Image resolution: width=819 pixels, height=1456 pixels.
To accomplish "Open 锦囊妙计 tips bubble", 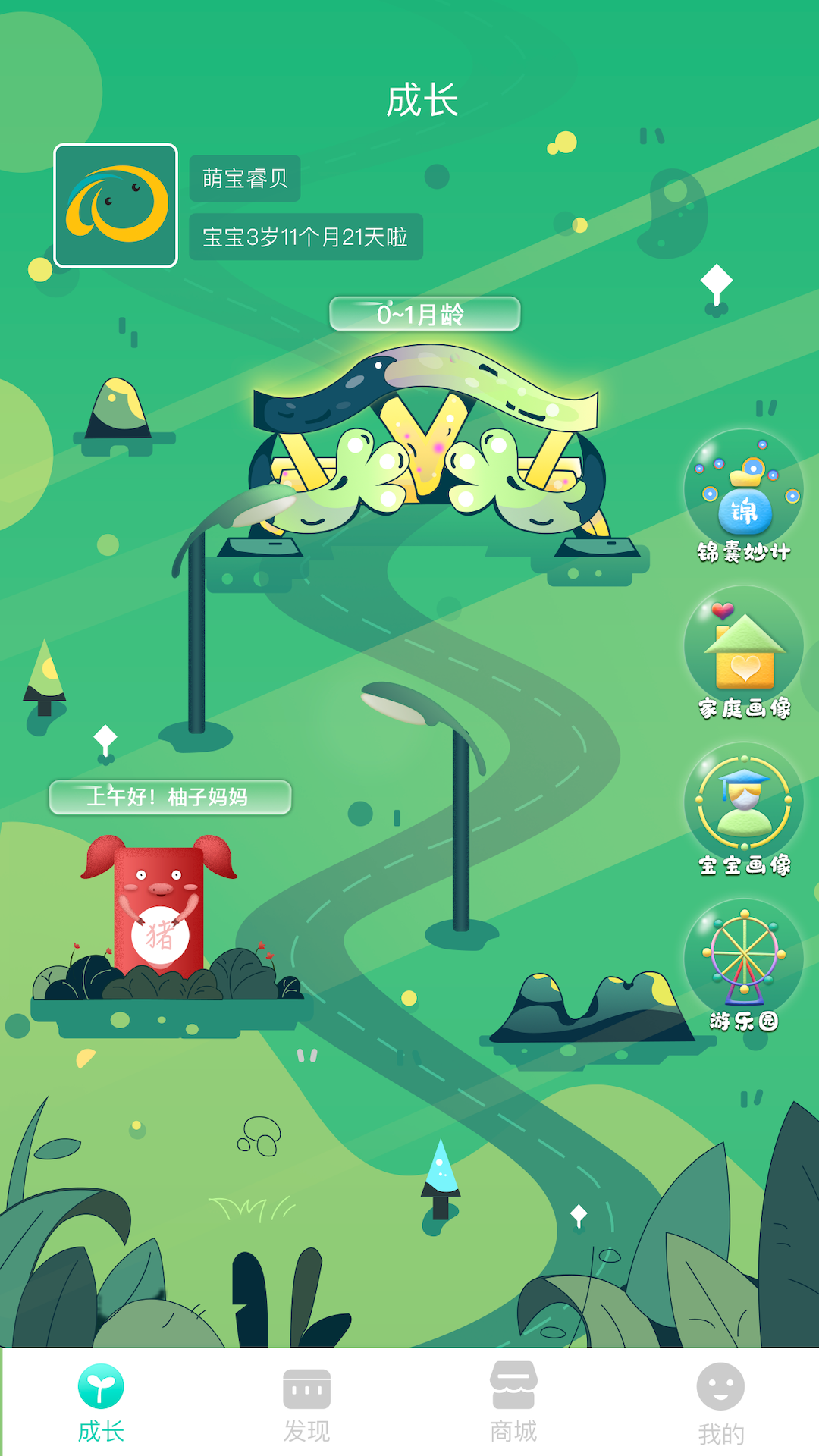I will pos(744,497).
